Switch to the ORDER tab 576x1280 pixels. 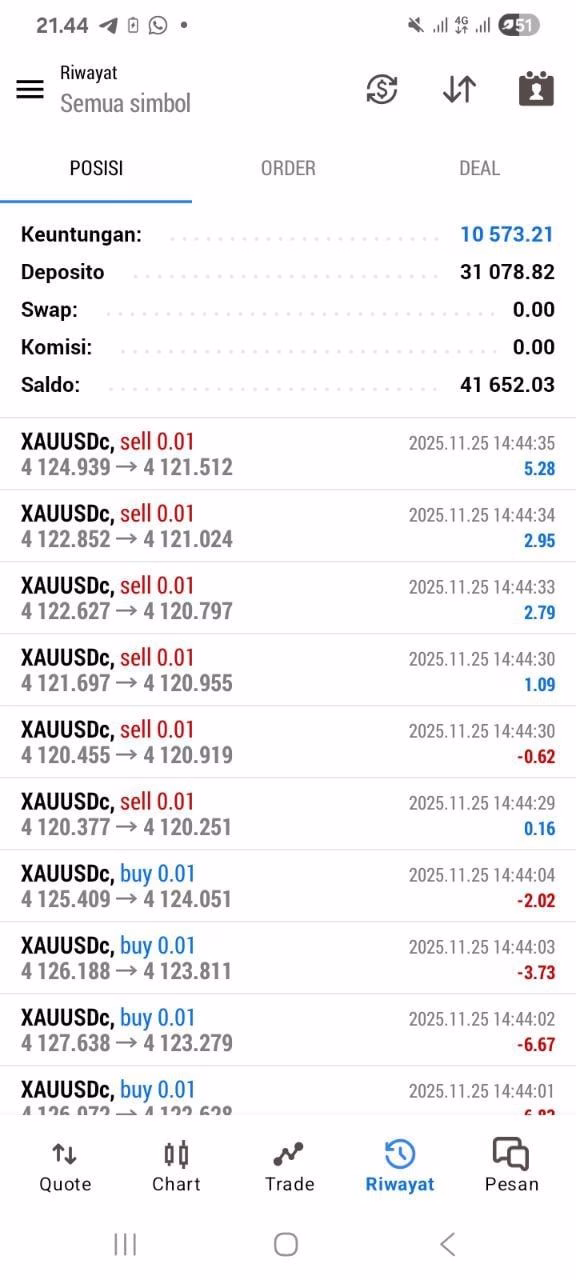288,168
